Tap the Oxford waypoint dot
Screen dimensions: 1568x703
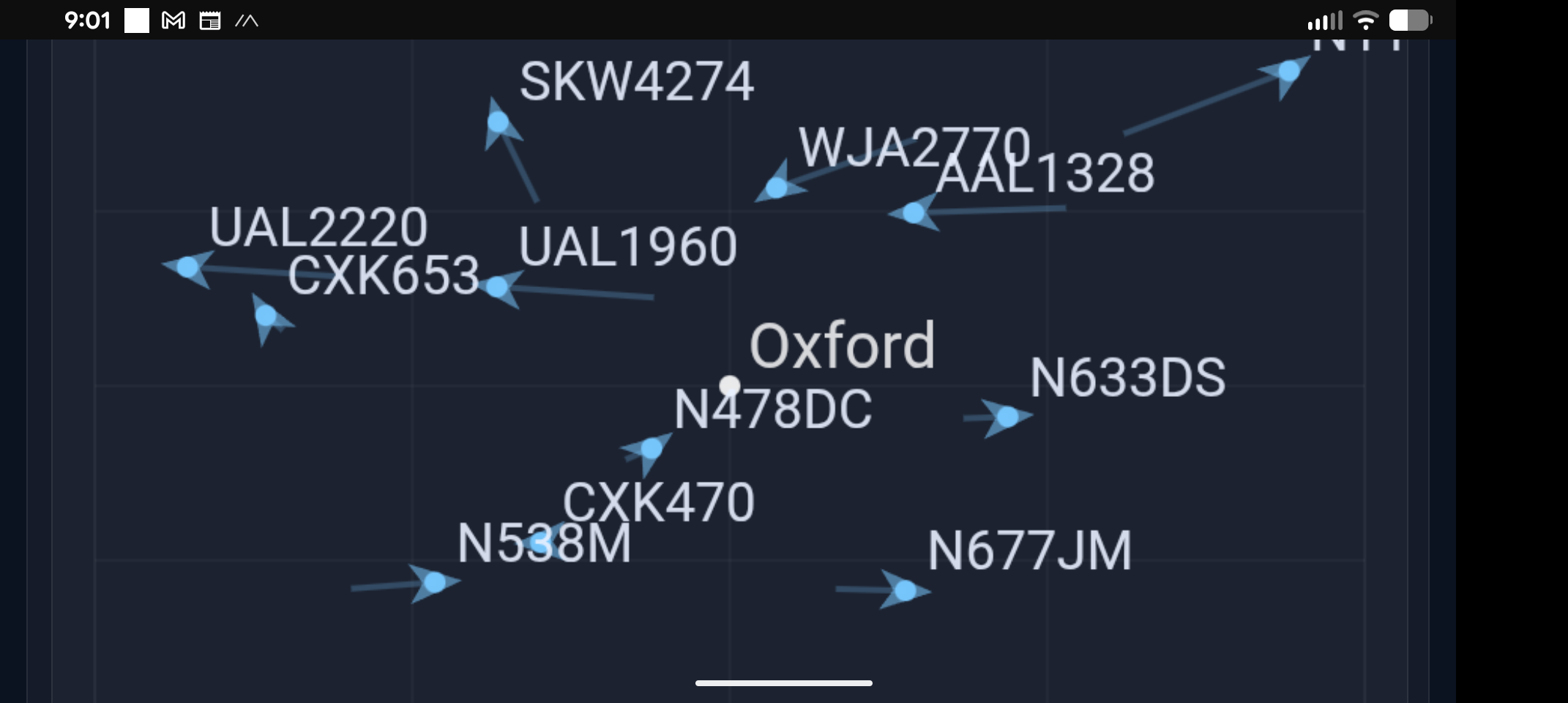729,385
